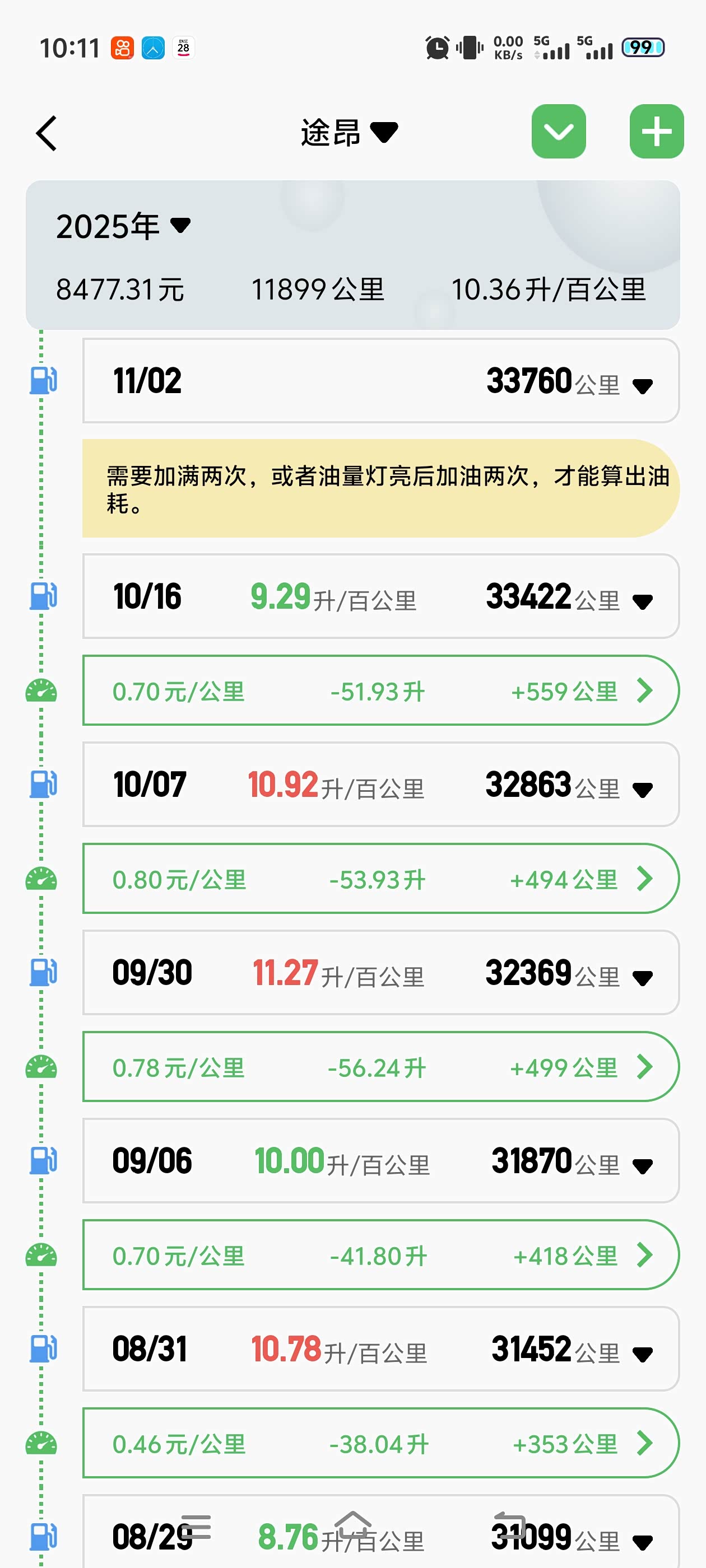This screenshot has height=1568, width=706.
Task: Open the +418公里 trip details
Action: point(380,1255)
